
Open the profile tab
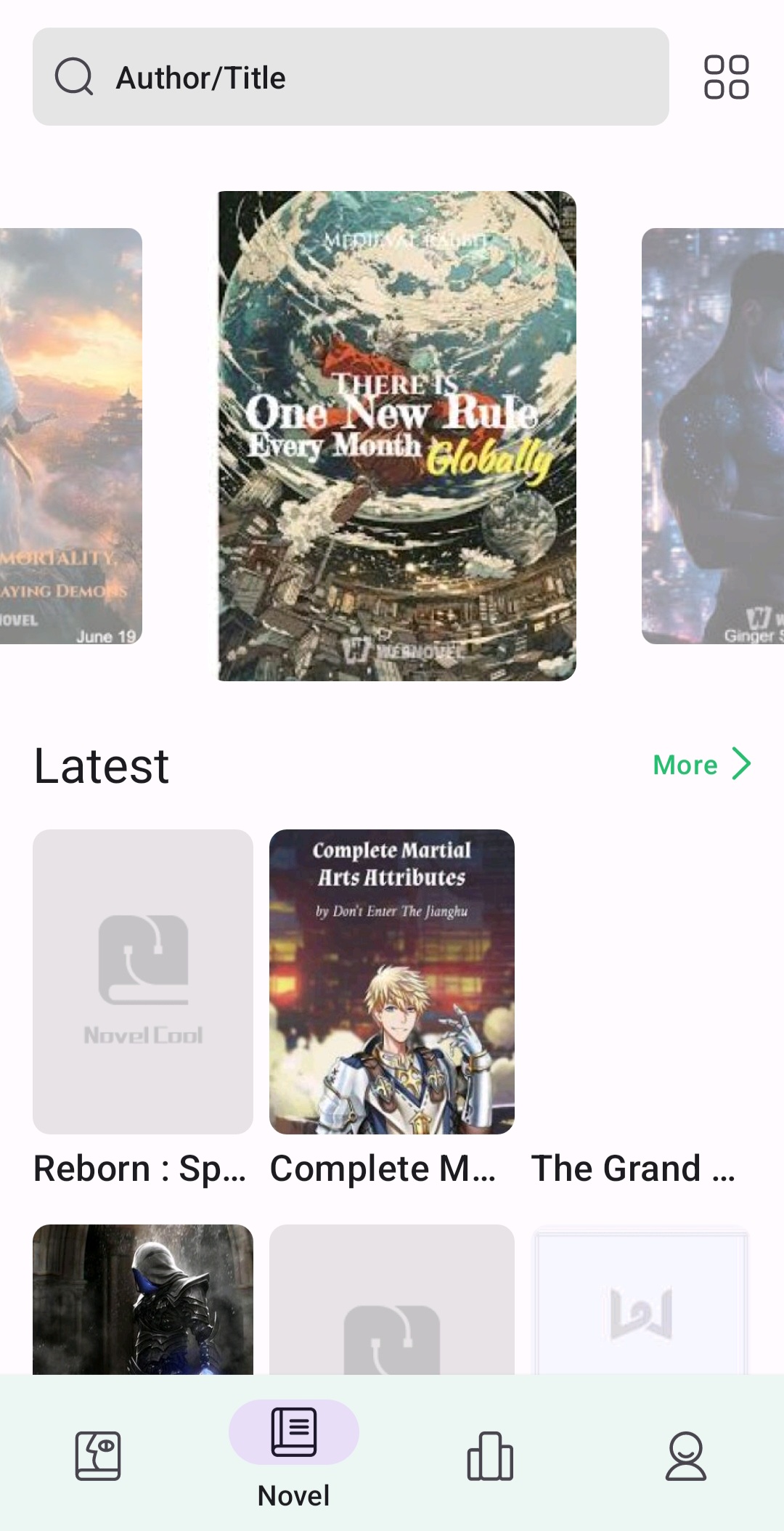[x=686, y=1455]
